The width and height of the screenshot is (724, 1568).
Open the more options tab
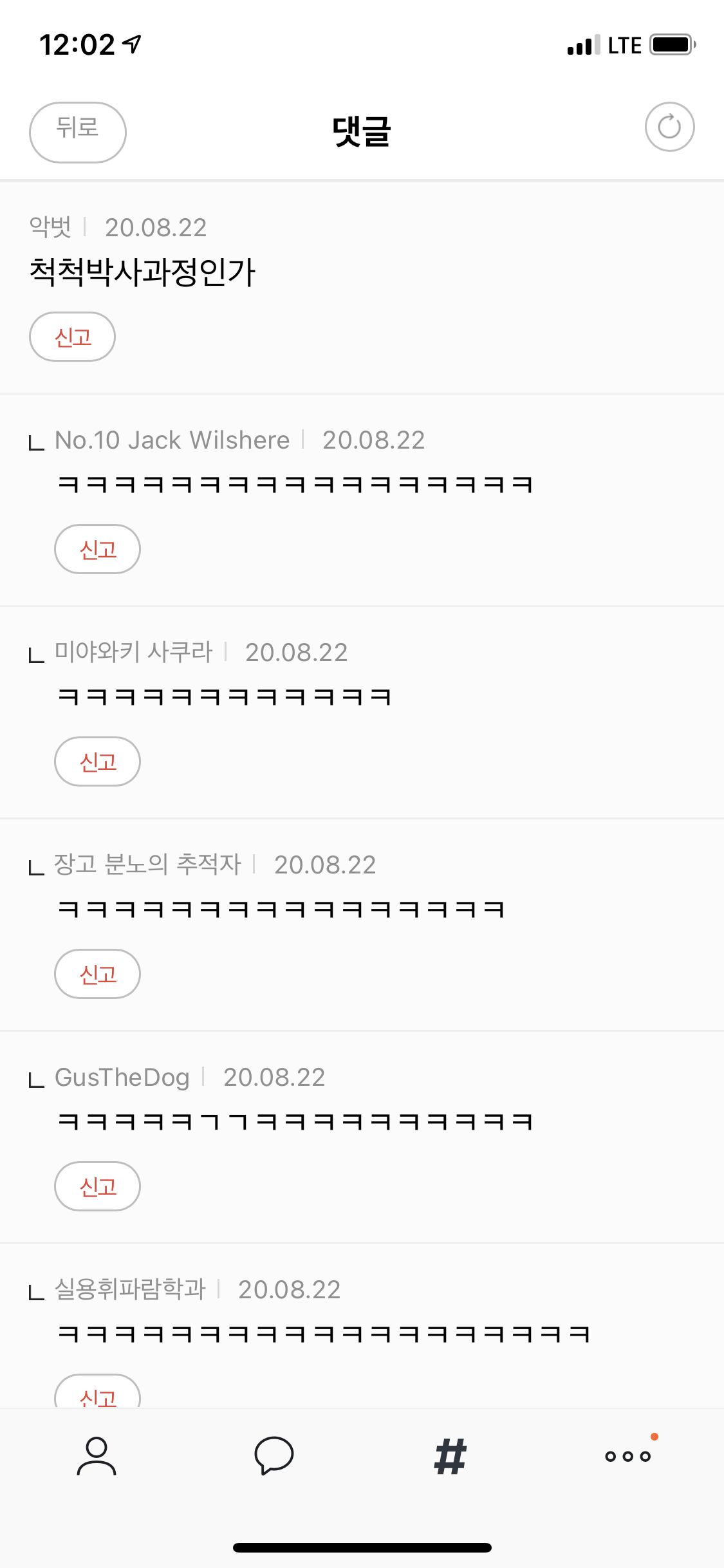629,1455
